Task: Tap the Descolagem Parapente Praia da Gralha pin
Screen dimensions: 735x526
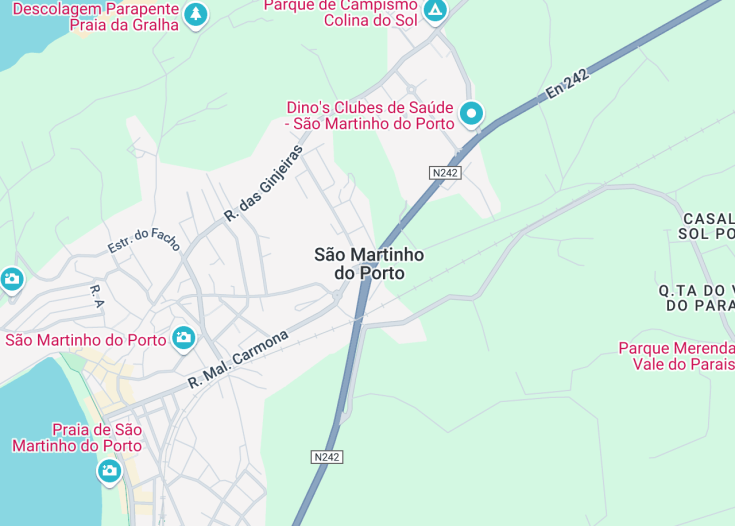Action: tap(196, 14)
